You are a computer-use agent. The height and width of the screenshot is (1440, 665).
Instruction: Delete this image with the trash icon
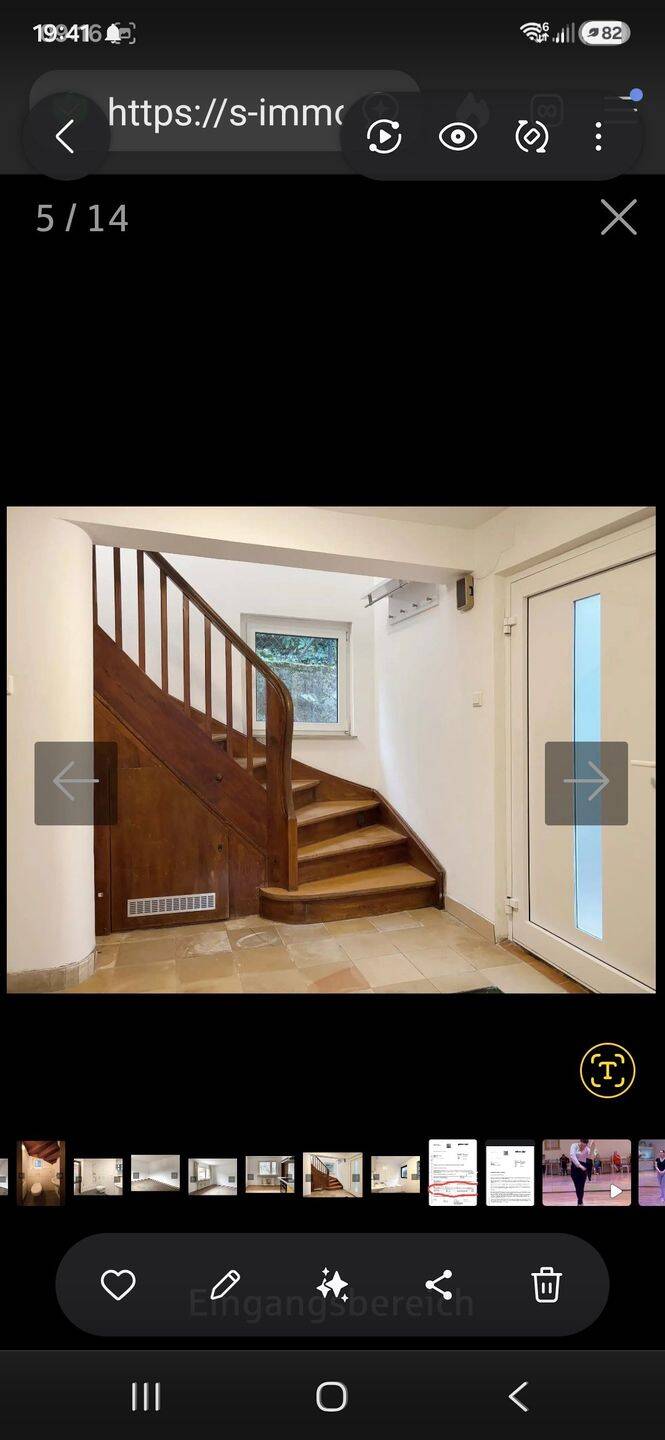coord(546,1285)
